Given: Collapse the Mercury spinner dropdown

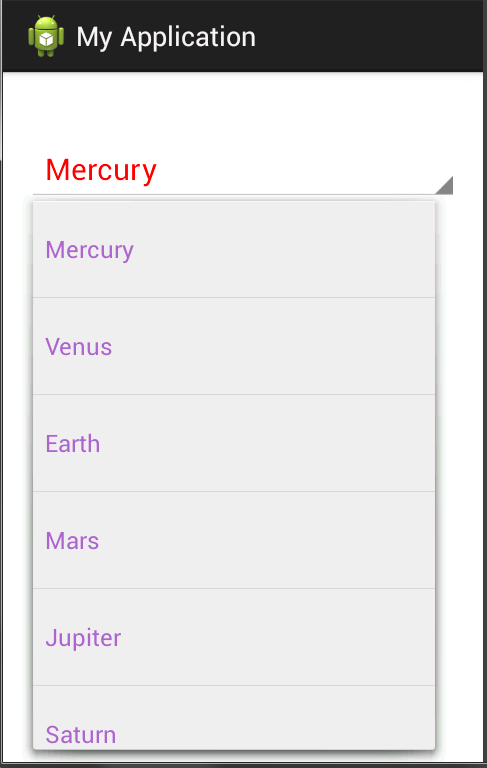Looking at the screenshot, I should click(x=243, y=170).
